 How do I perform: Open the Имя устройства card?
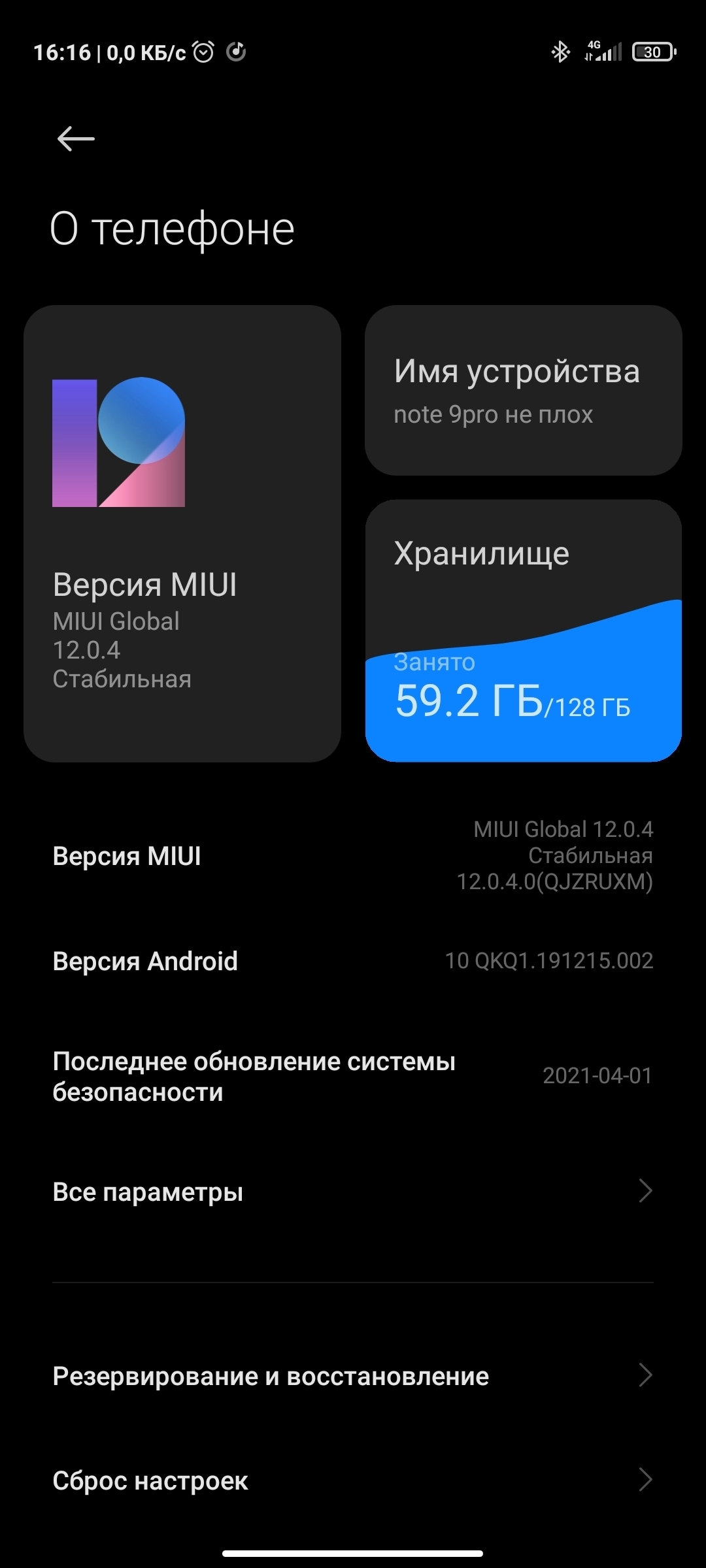tap(523, 390)
